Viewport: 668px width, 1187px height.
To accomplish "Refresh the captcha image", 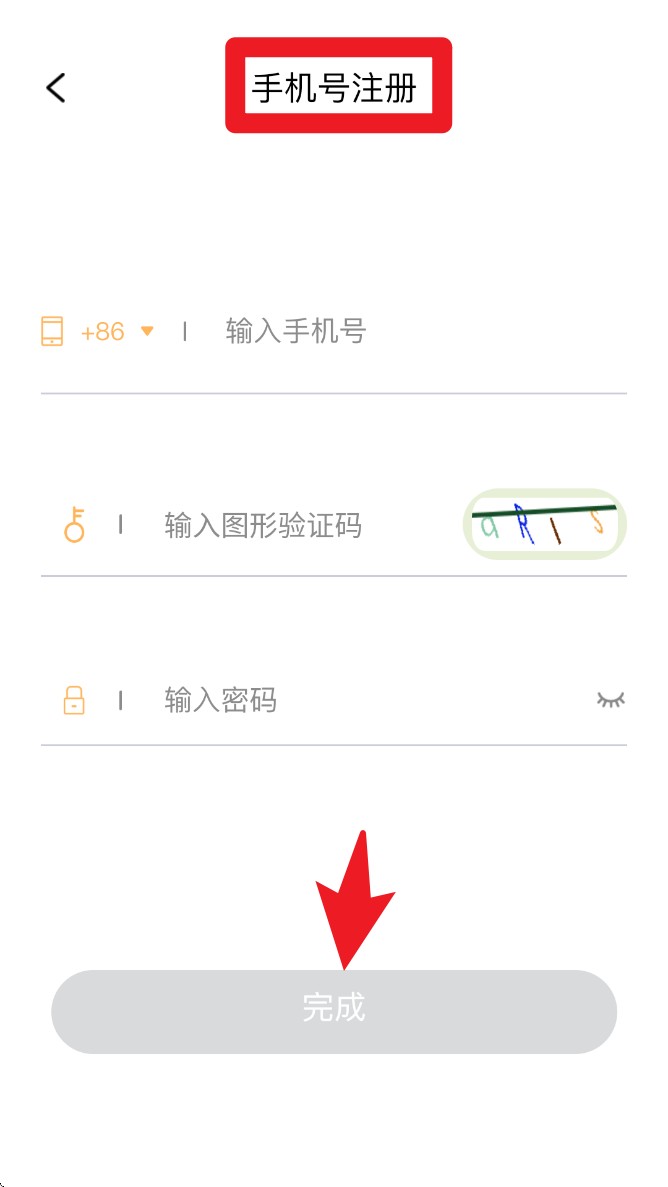I will tap(544, 524).
